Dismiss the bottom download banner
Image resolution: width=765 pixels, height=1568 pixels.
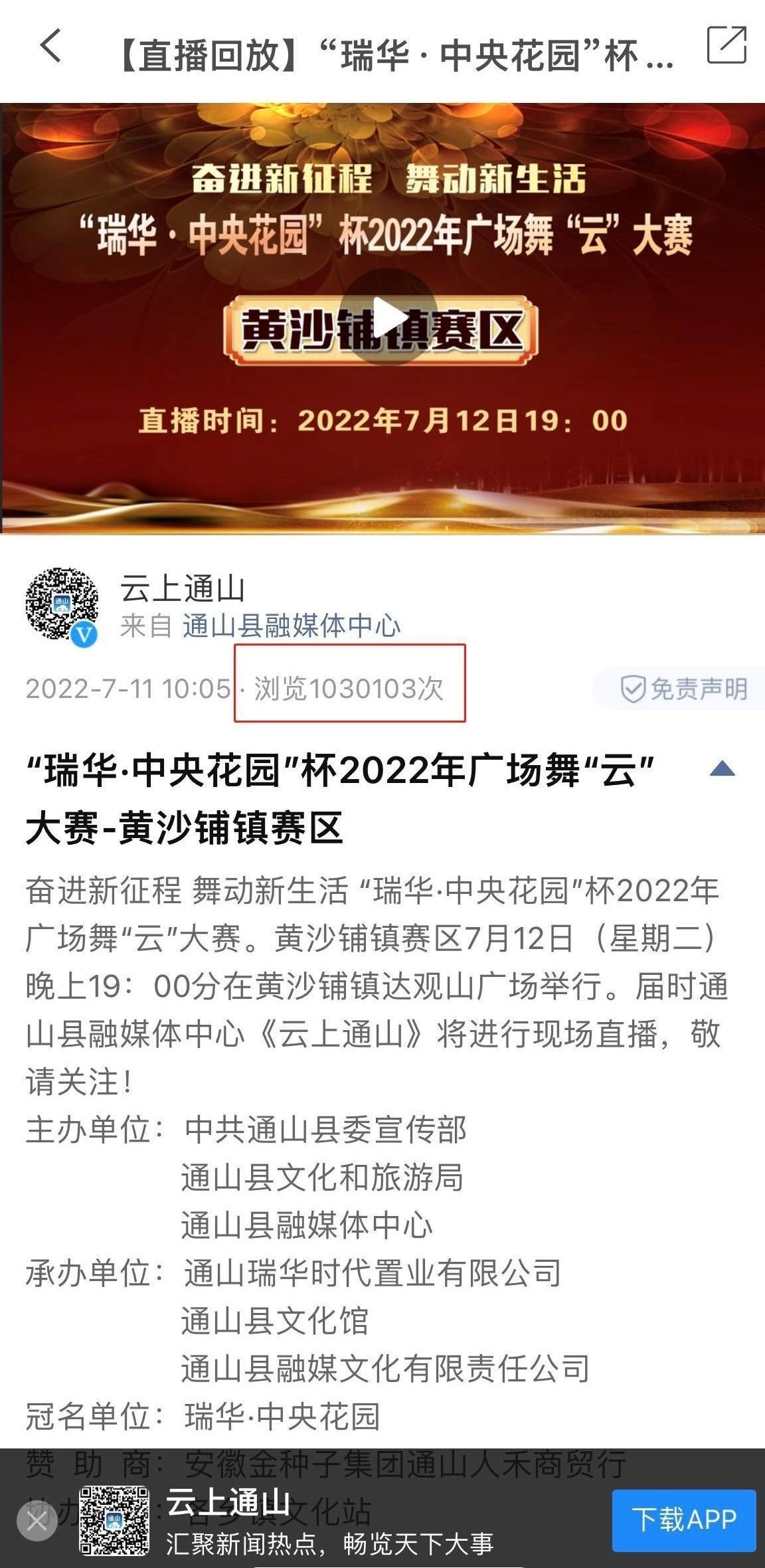37,1520
